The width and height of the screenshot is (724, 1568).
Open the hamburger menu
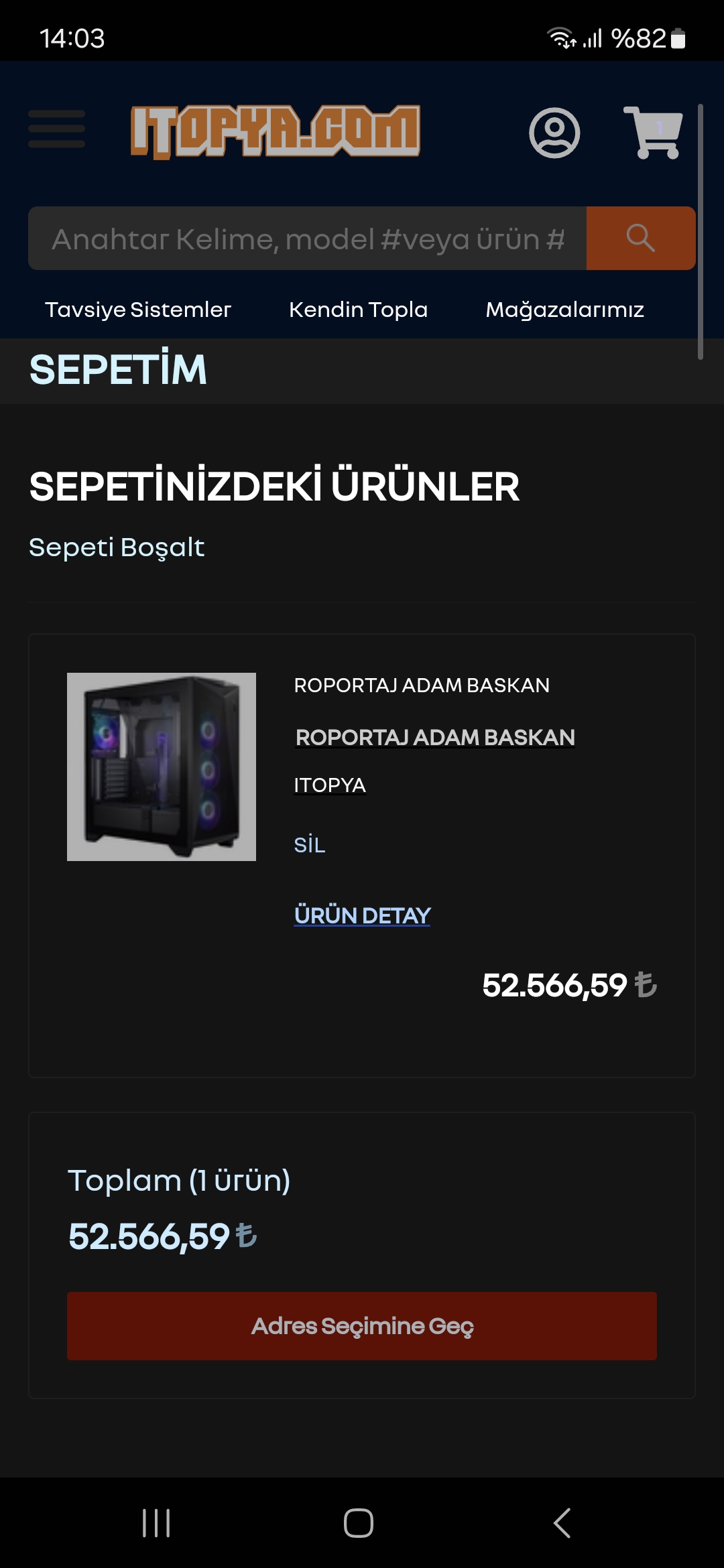click(x=56, y=129)
